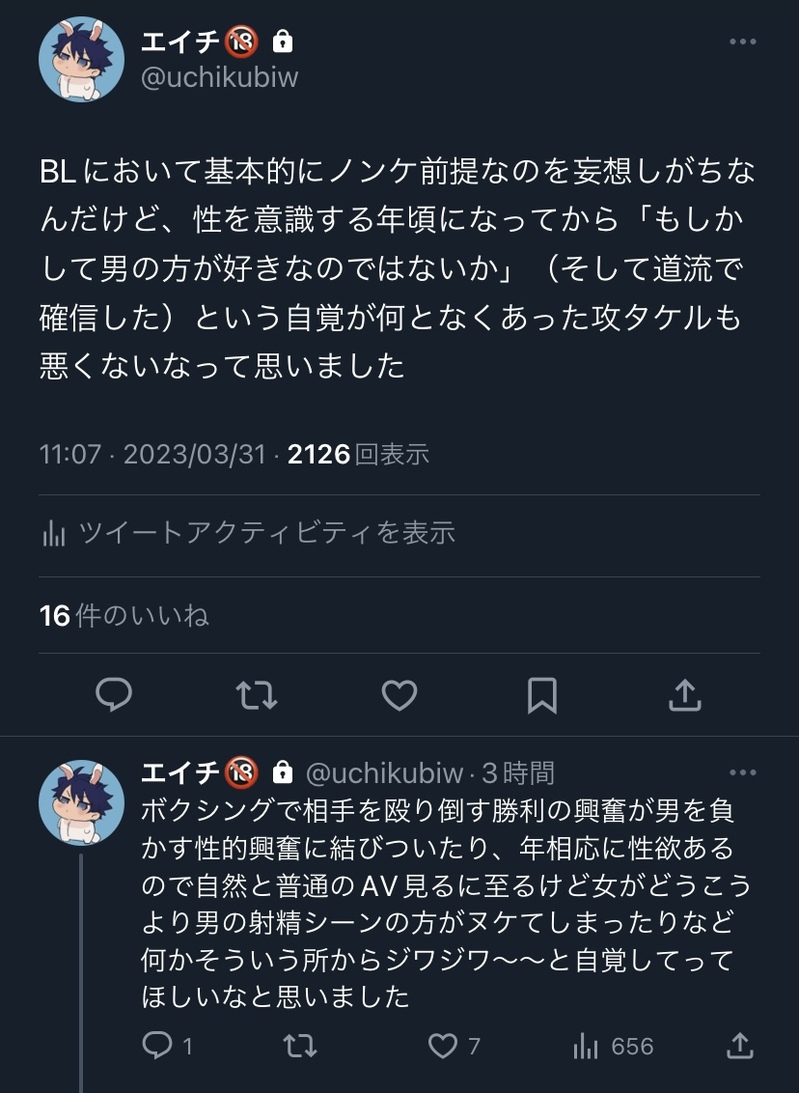Open the @uchikubiw handle on the main tweet

pyautogui.click(x=219, y=78)
